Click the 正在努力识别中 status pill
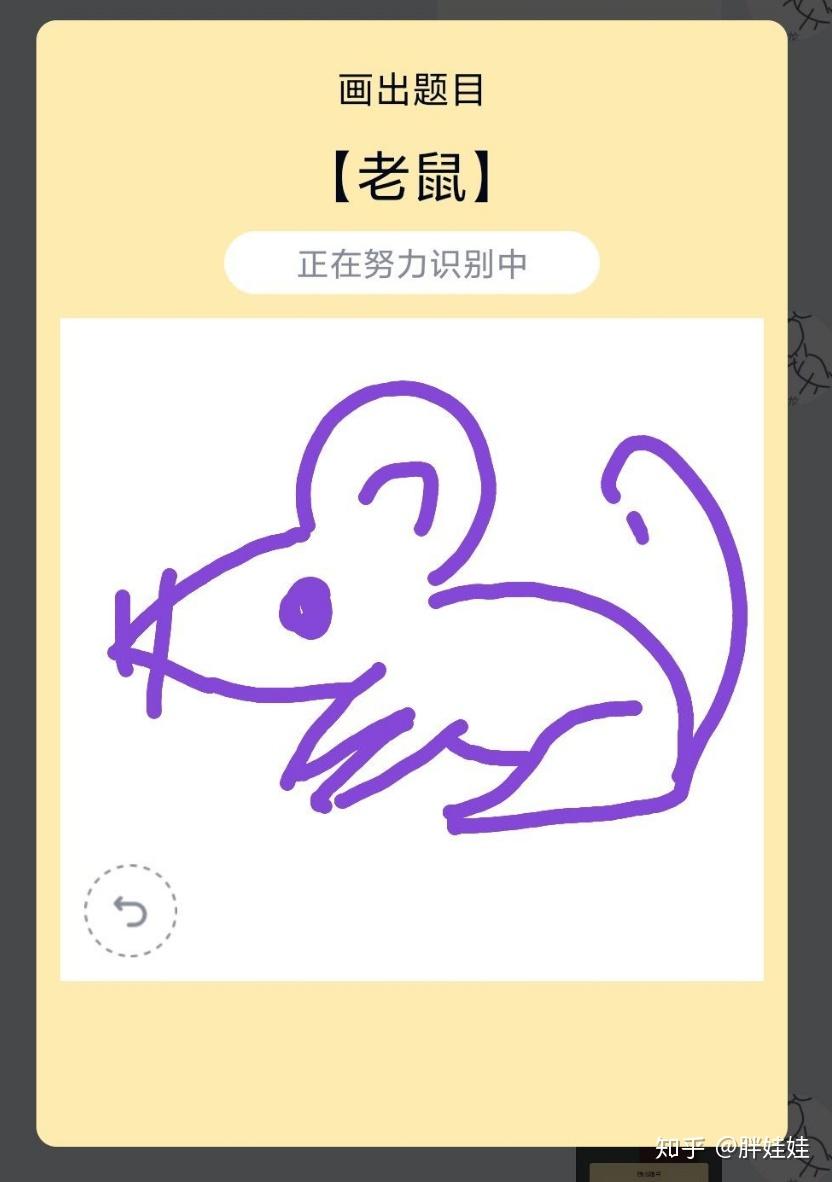Viewport: 832px width, 1182px height. pos(414,262)
